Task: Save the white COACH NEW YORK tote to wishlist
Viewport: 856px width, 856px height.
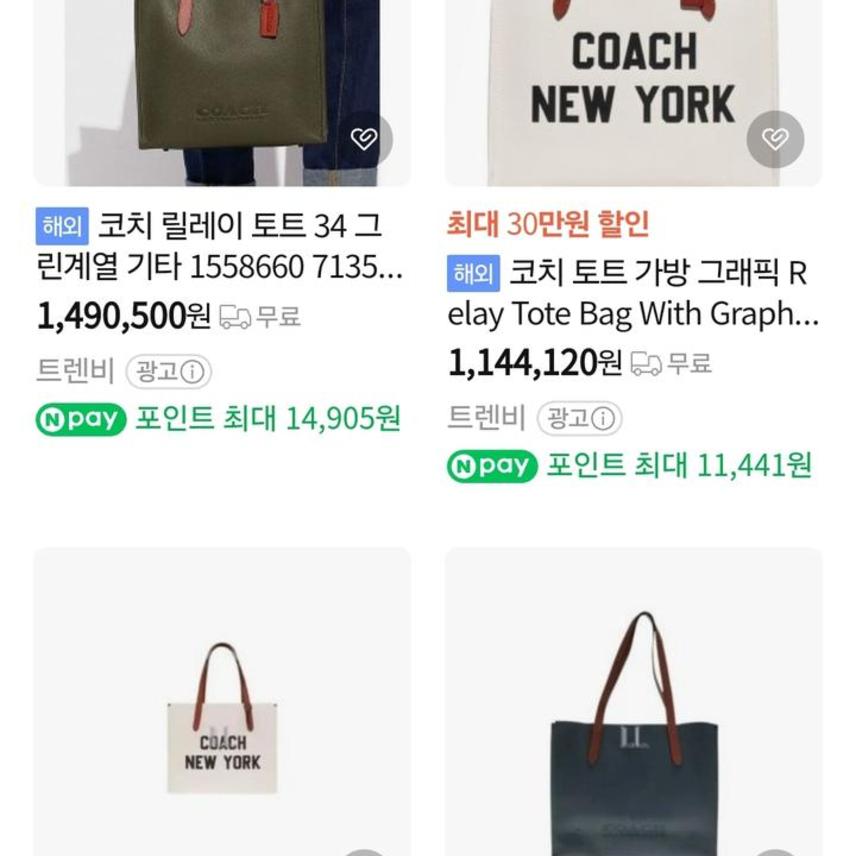Action: point(775,139)
